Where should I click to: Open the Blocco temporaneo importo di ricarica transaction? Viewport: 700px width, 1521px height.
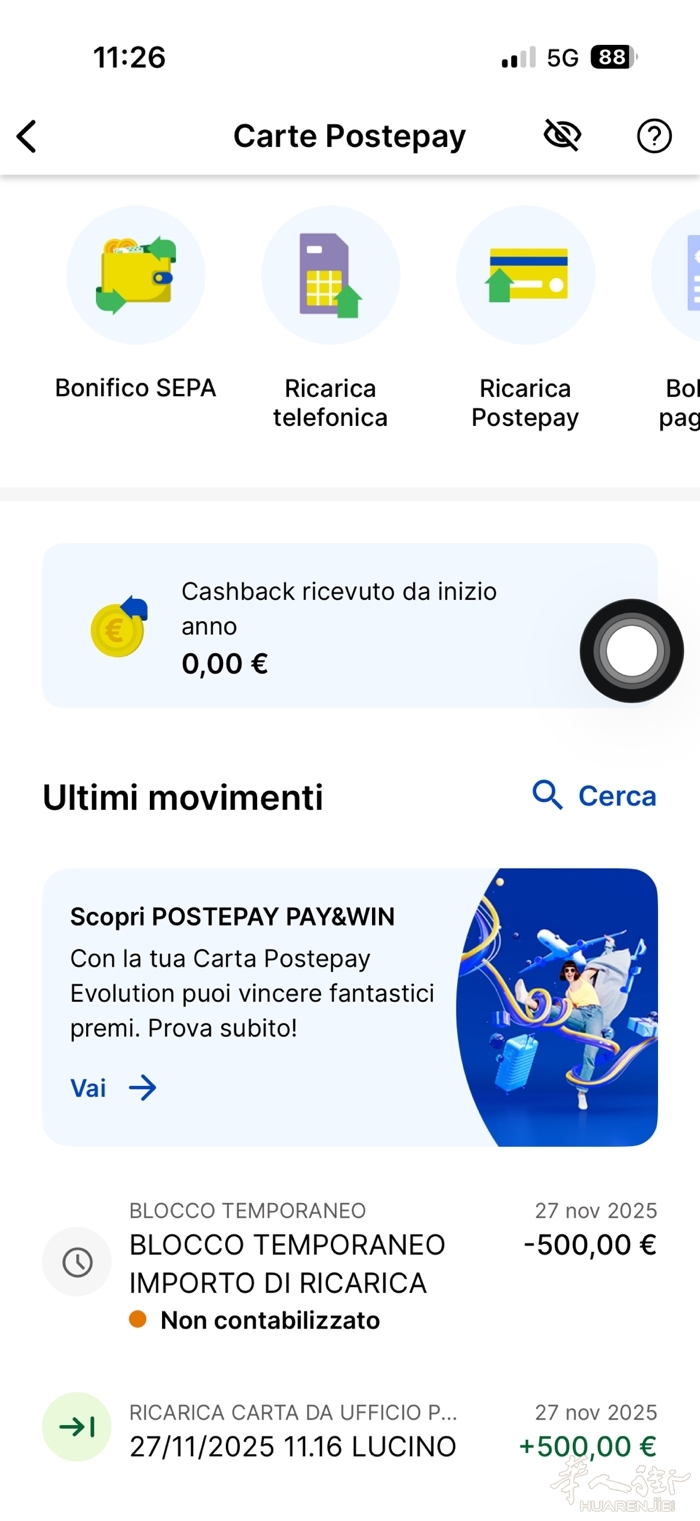[350, 1265]
